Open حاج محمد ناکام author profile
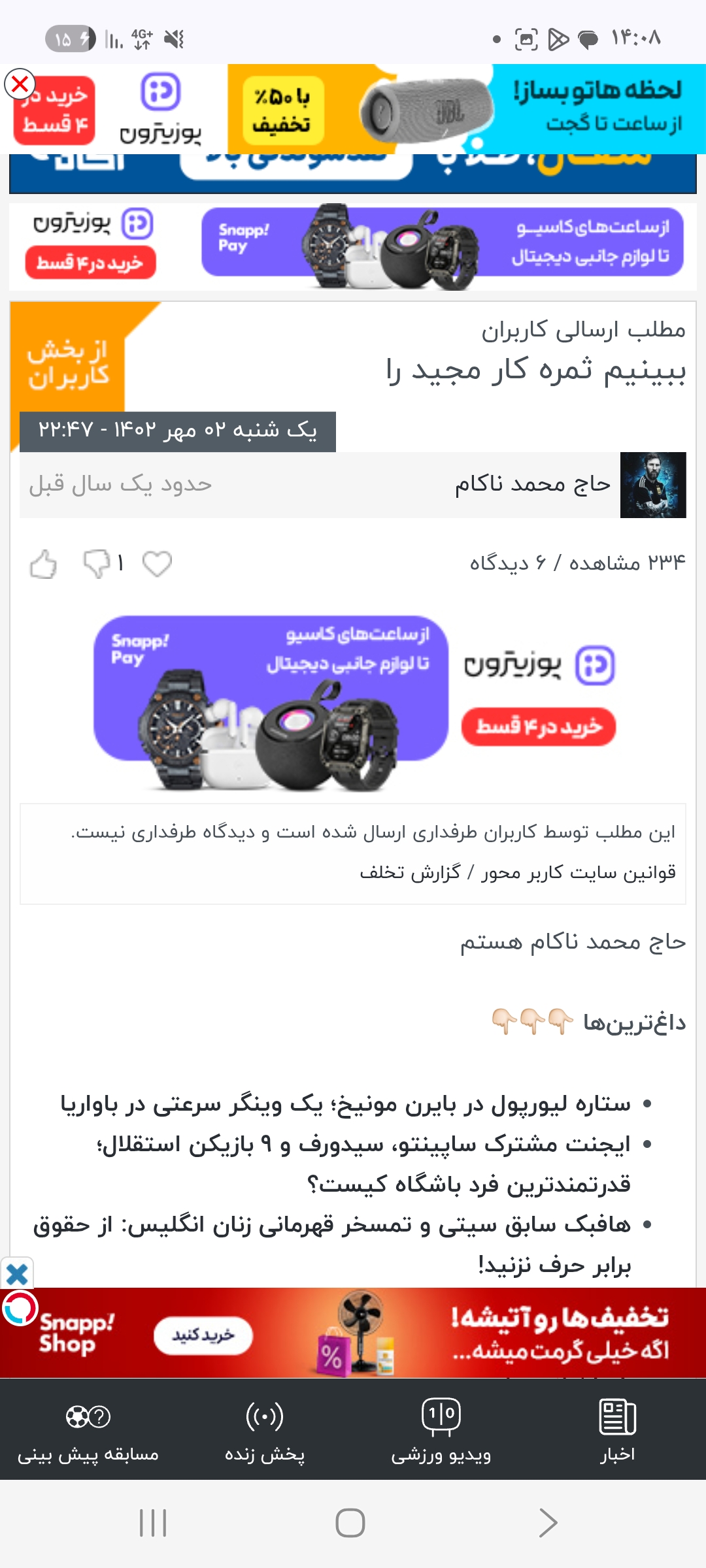Viewport: 706px width, 1568px height. [533, 485]
